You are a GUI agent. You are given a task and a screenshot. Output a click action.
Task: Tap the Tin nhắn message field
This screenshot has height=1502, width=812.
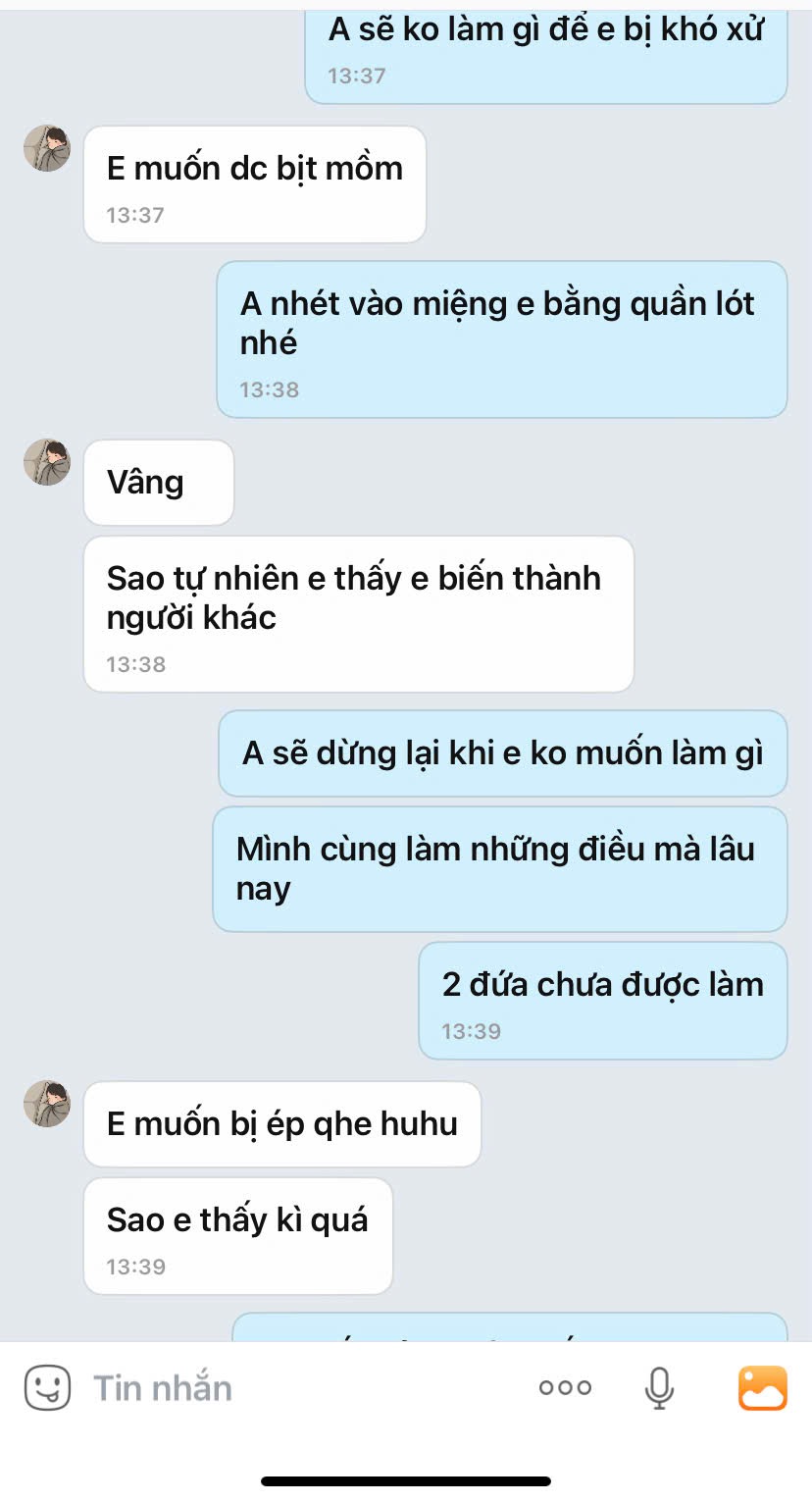pos(294,1388)
